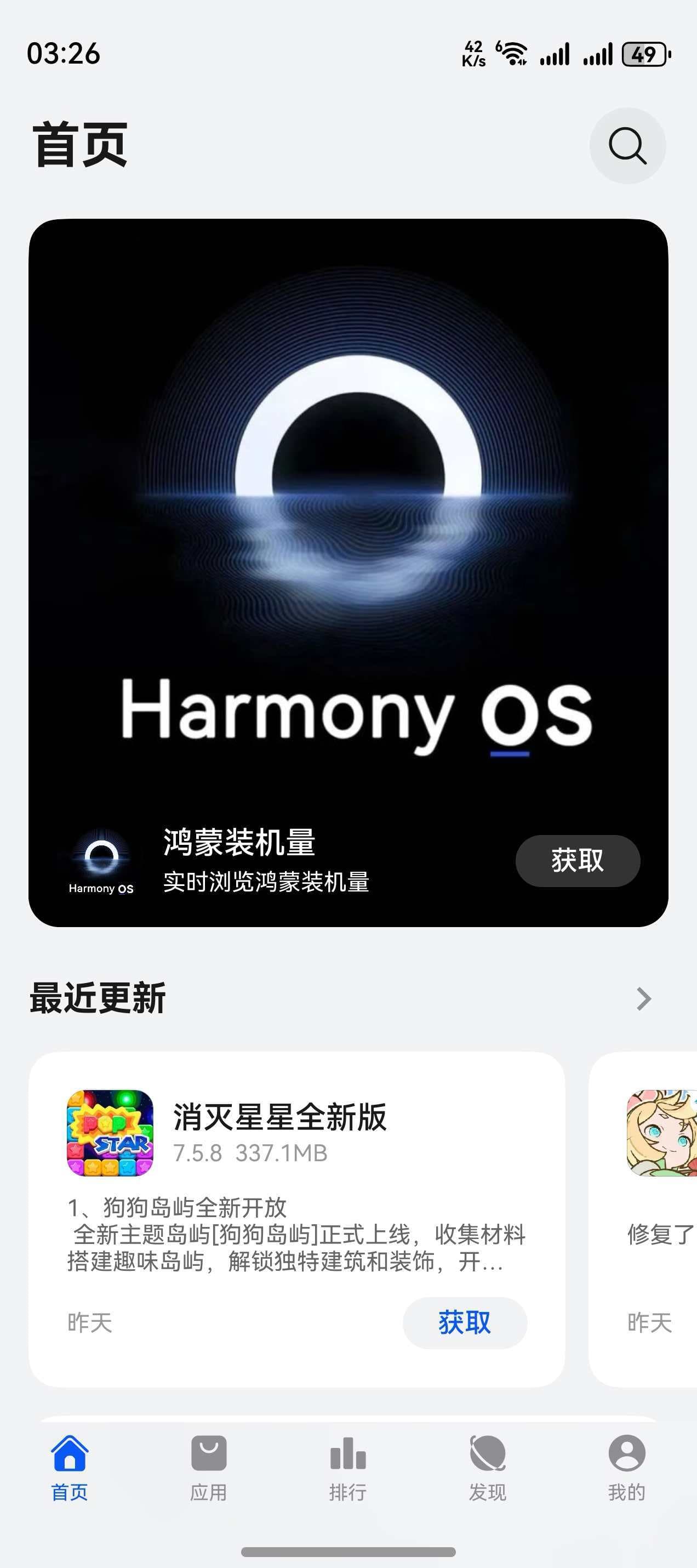This screenshot has width=697, height=1568.
Task: Get the 鸿蒙装机量 app
Action: (x=577, y=860)
